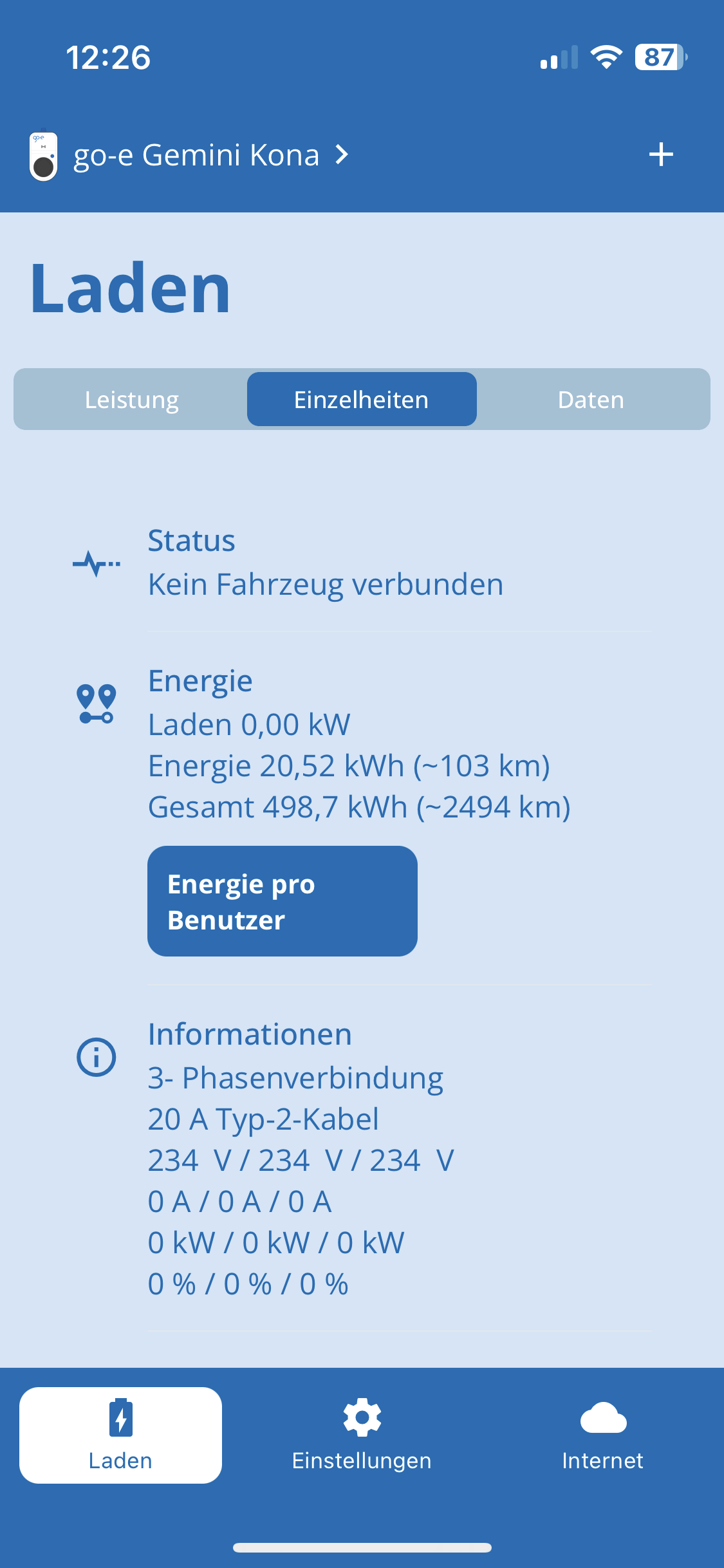The width and height of the screenshot is (724, 1568).
Task: Add a new charger with plus icon
Action: click(661, 154)
